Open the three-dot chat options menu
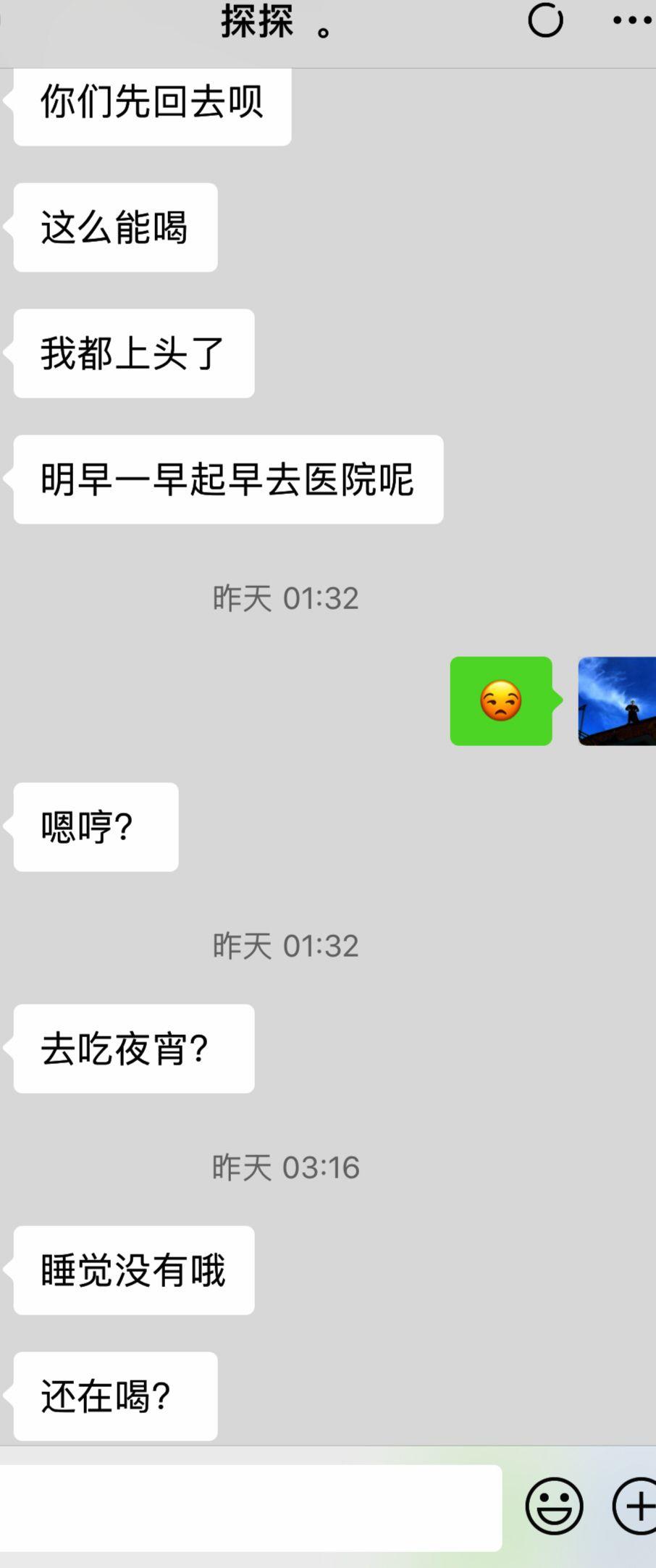 (x=632, y=20)
